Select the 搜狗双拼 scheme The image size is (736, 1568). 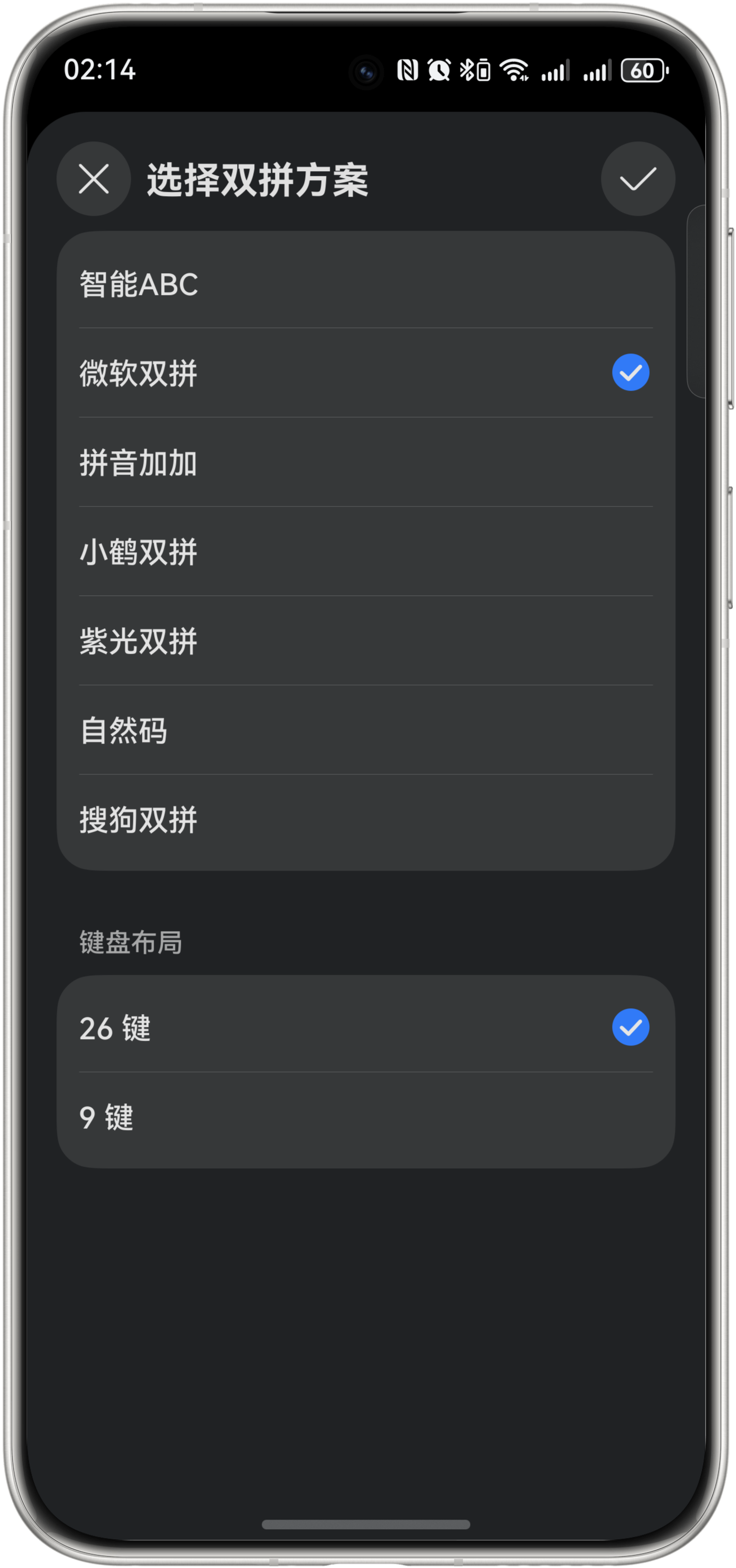click(365, 819)
